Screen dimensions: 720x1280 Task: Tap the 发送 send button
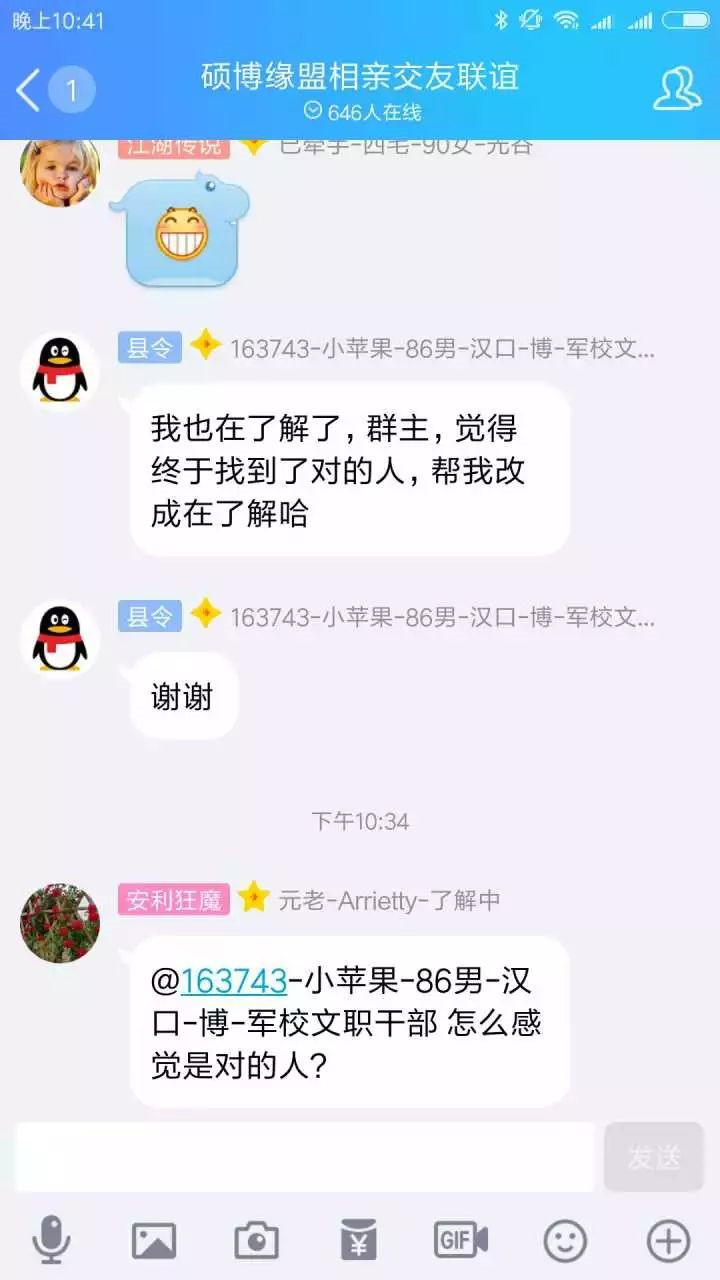tap(654, 1157)
